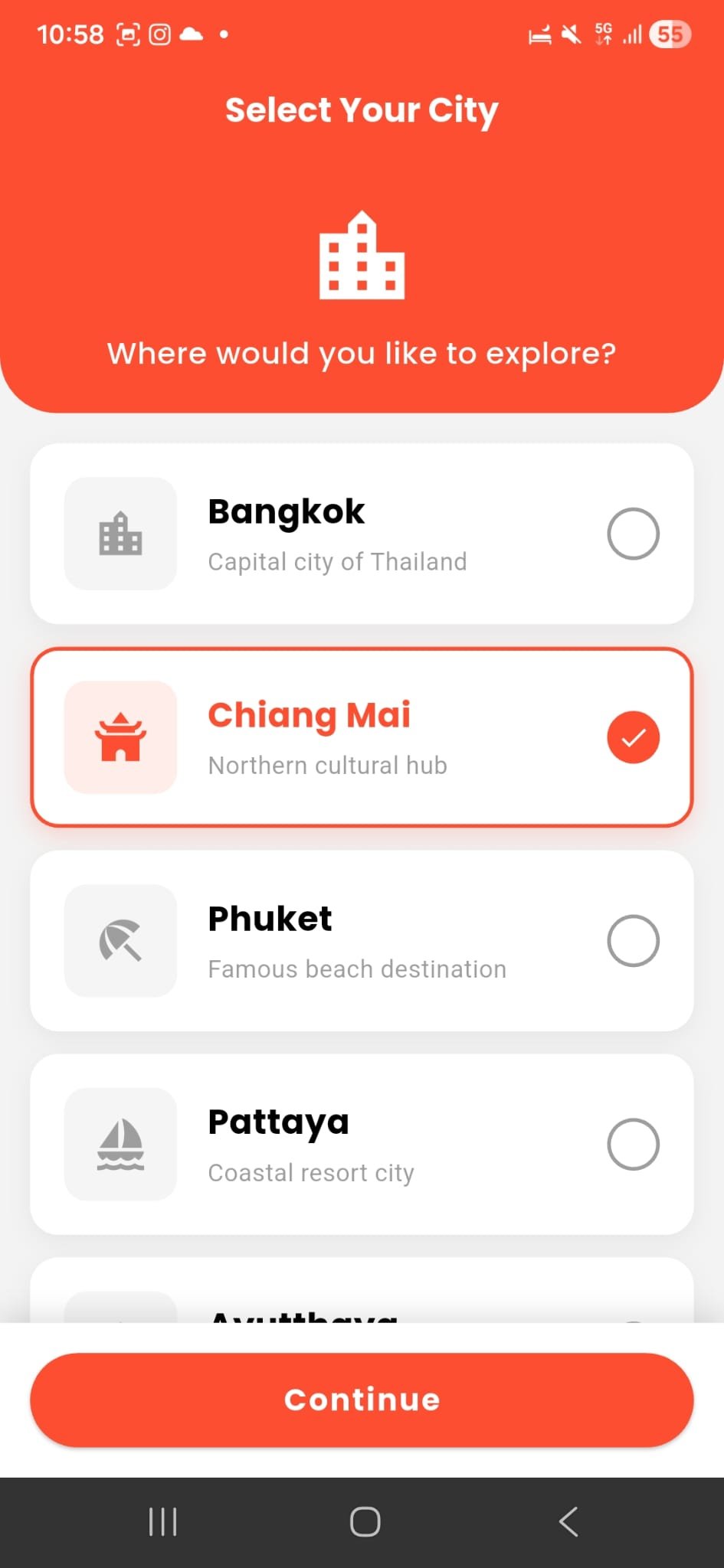This screenshot has width=724, height=1568.
Task: Click the building icon beside Bangkok
Action: tap(120, 534)
